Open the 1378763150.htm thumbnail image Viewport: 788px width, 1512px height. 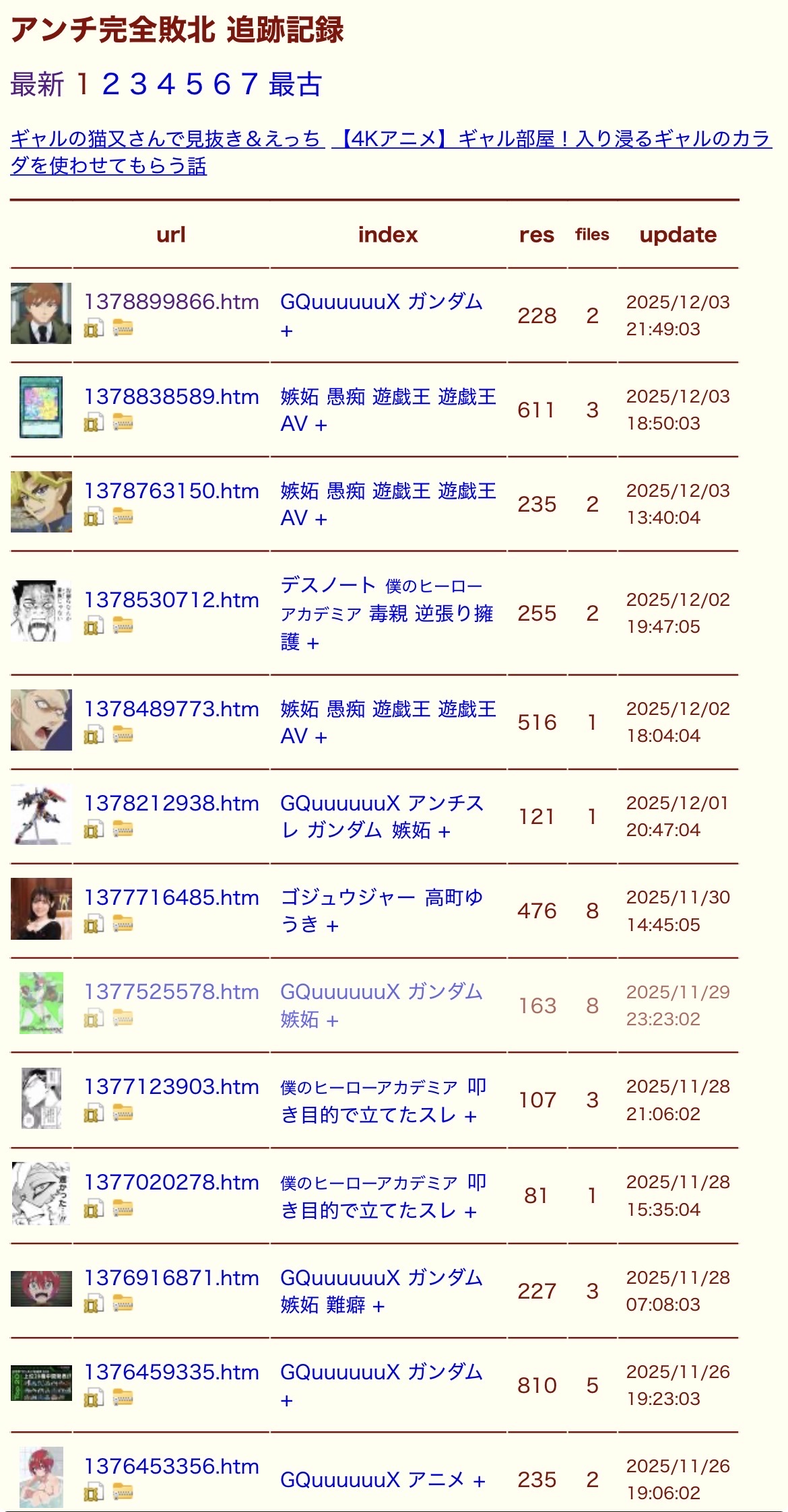(41, 502)
